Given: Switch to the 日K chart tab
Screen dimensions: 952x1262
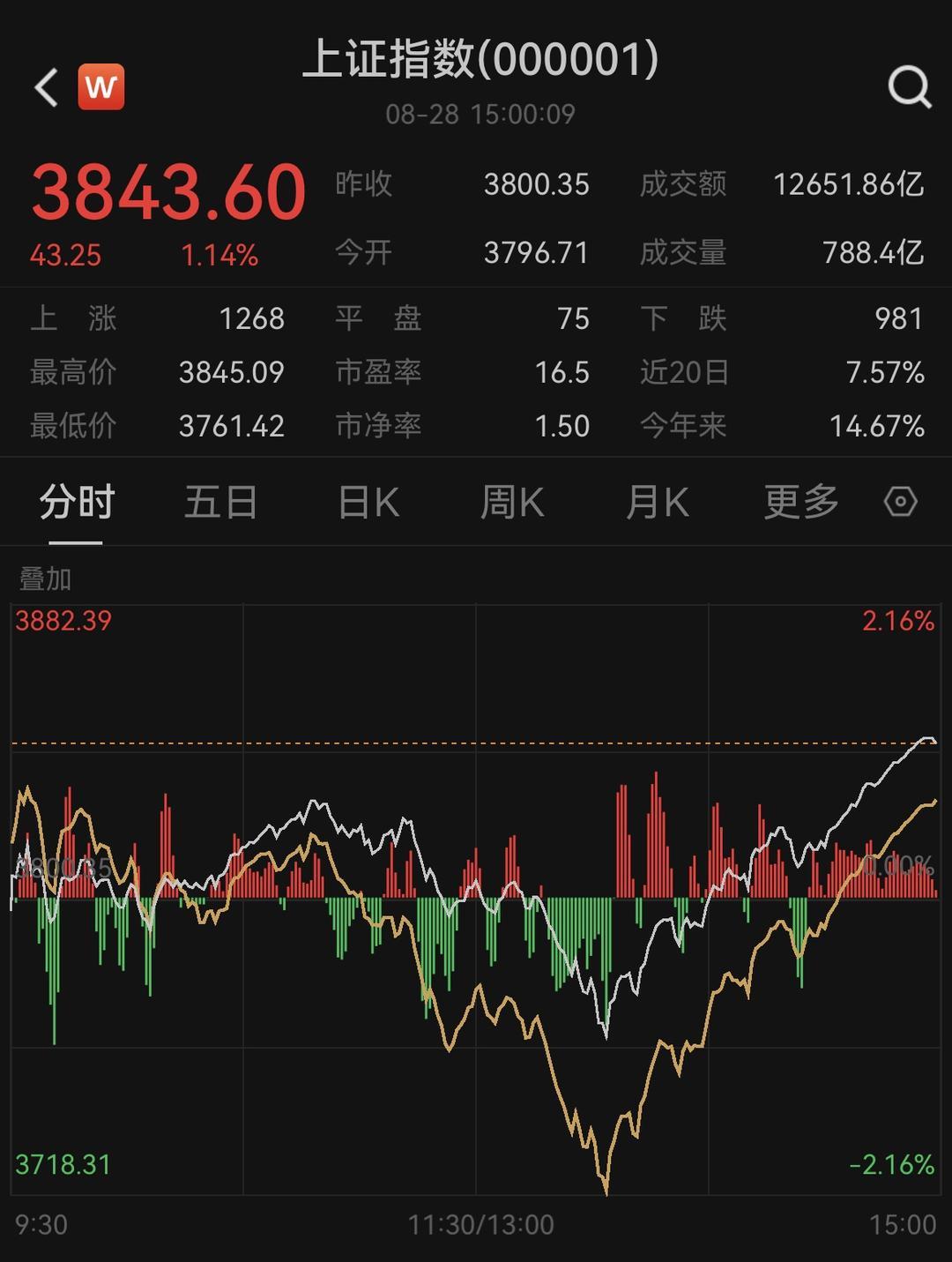Looking at the screenshot, I should pyautogui.click(x=368, y=503).
